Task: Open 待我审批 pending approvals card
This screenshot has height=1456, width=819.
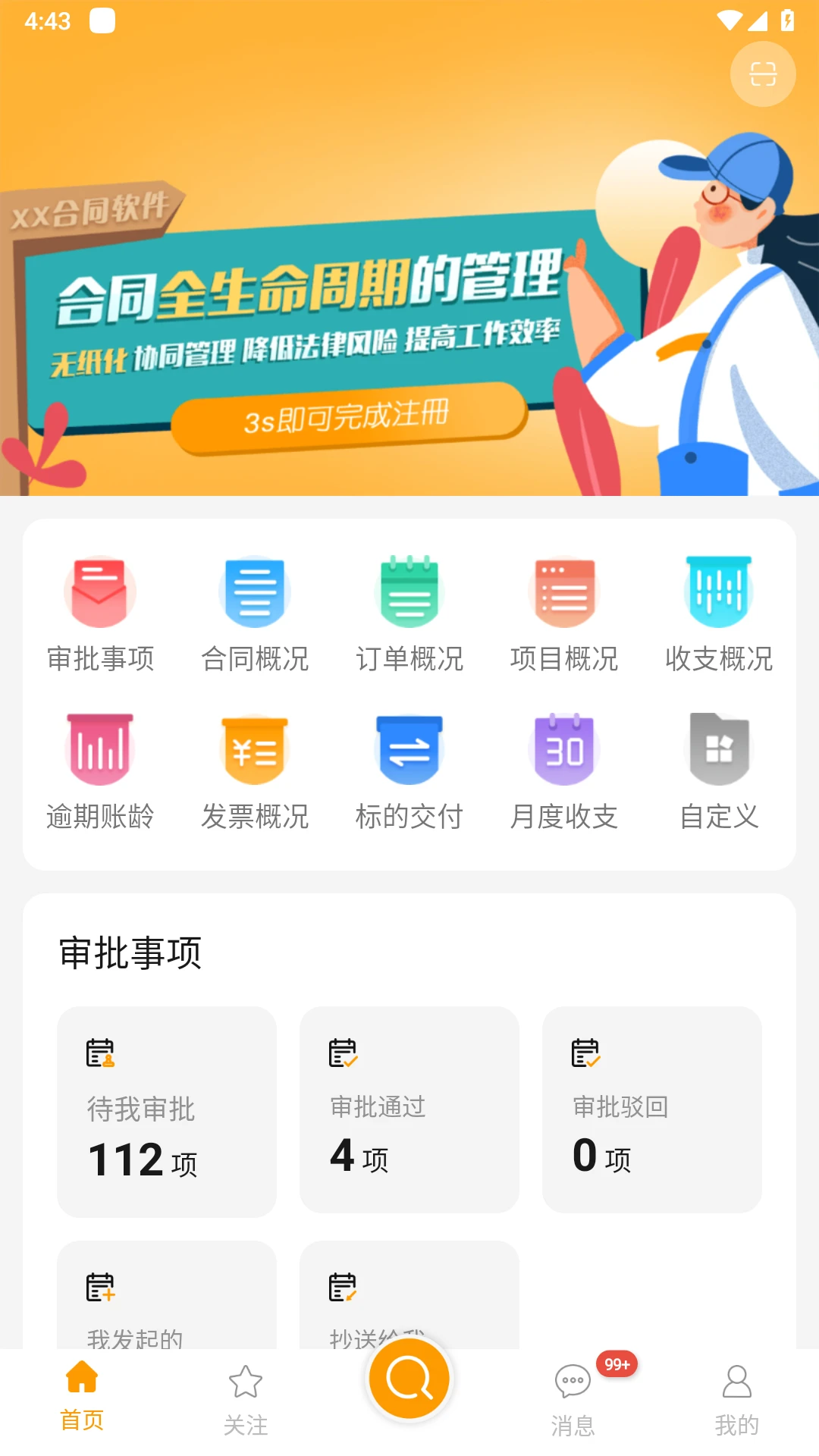Action: tap(166, 1111)
